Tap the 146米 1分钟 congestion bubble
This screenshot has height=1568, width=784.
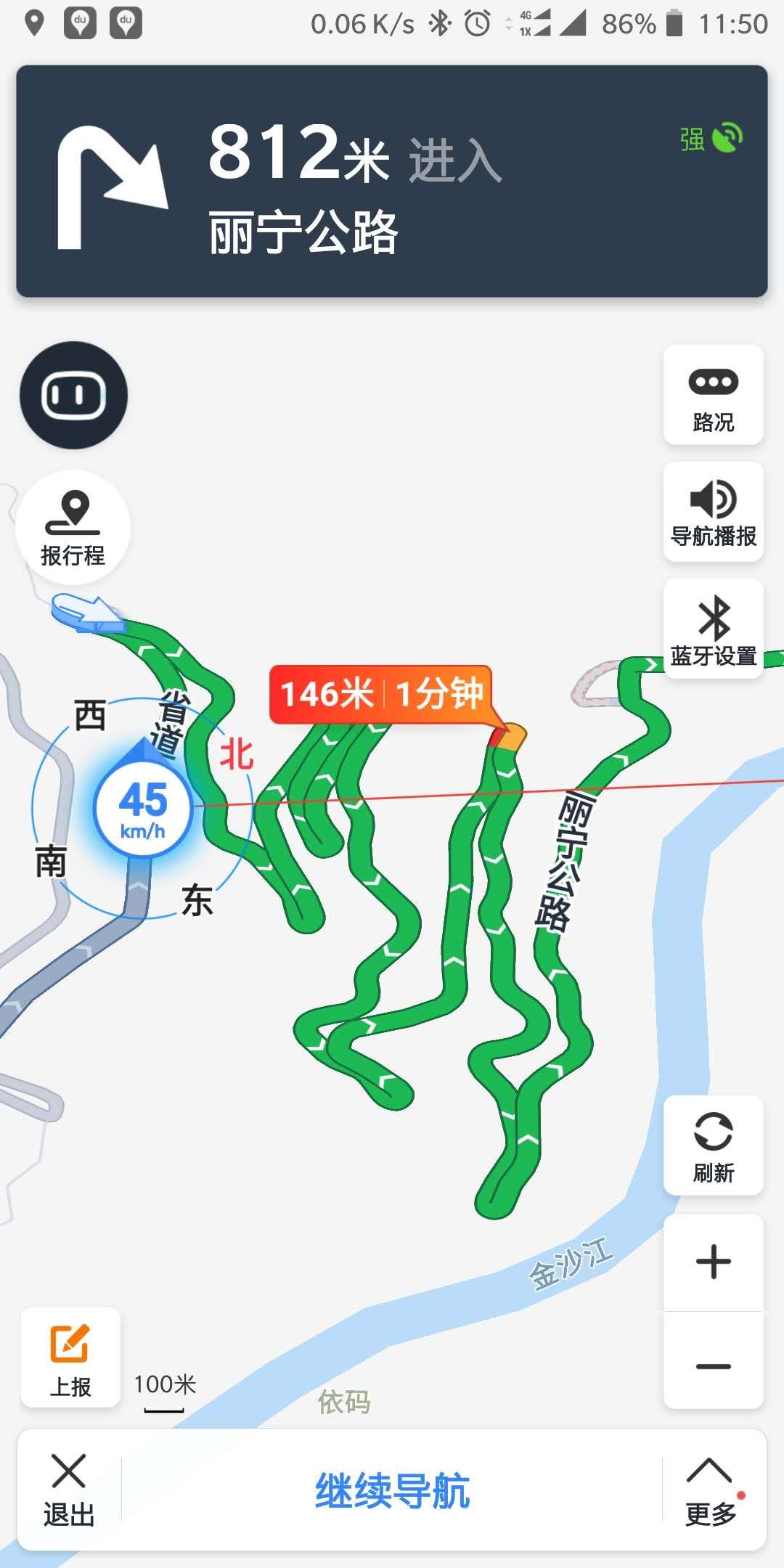(x=381, y=695)
